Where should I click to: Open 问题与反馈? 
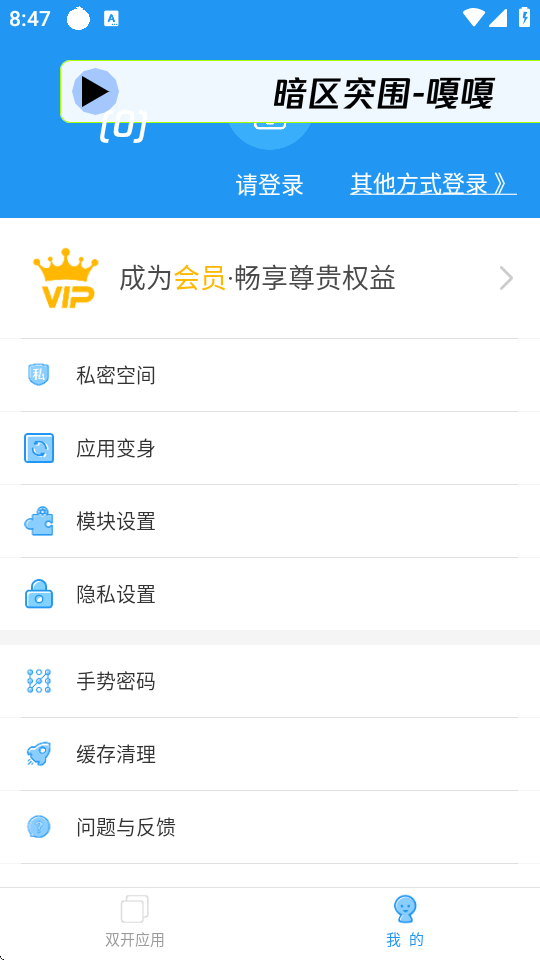point(270,827)
